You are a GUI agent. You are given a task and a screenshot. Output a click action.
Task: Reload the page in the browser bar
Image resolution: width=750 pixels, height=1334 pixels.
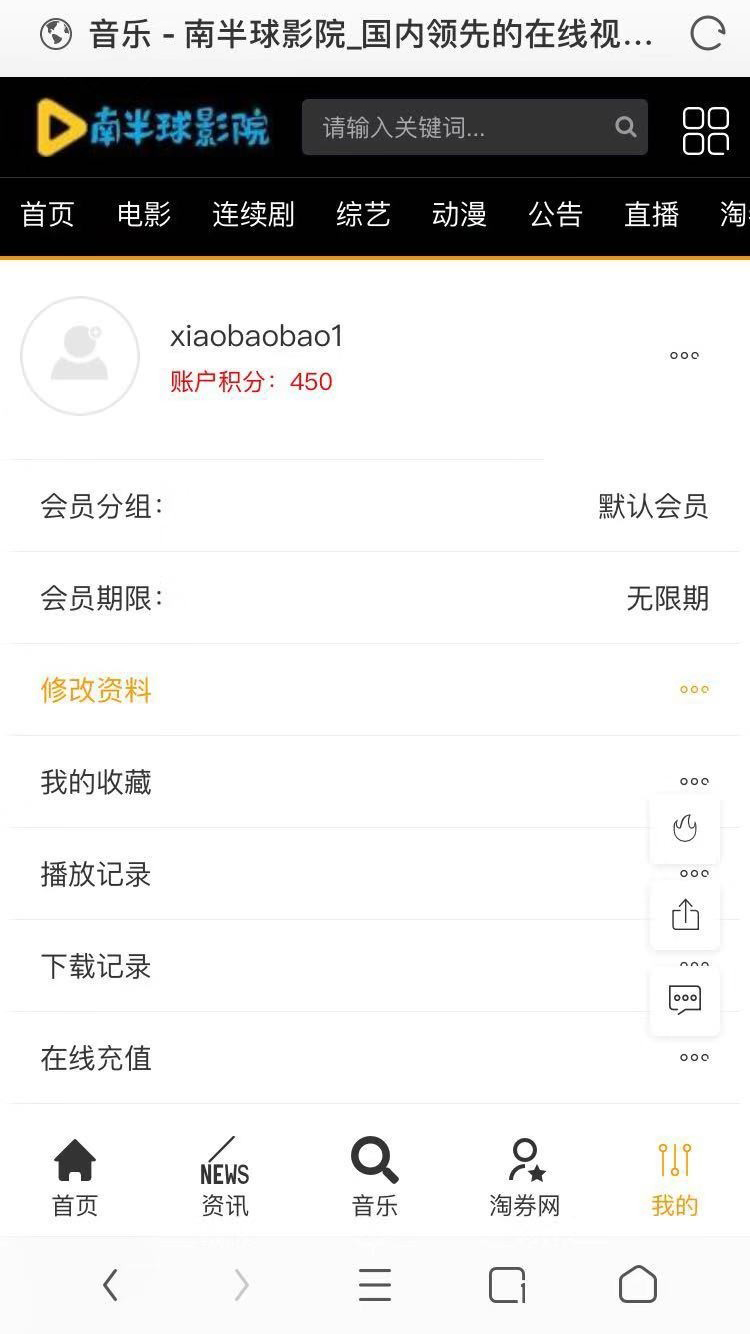(708, 35)
